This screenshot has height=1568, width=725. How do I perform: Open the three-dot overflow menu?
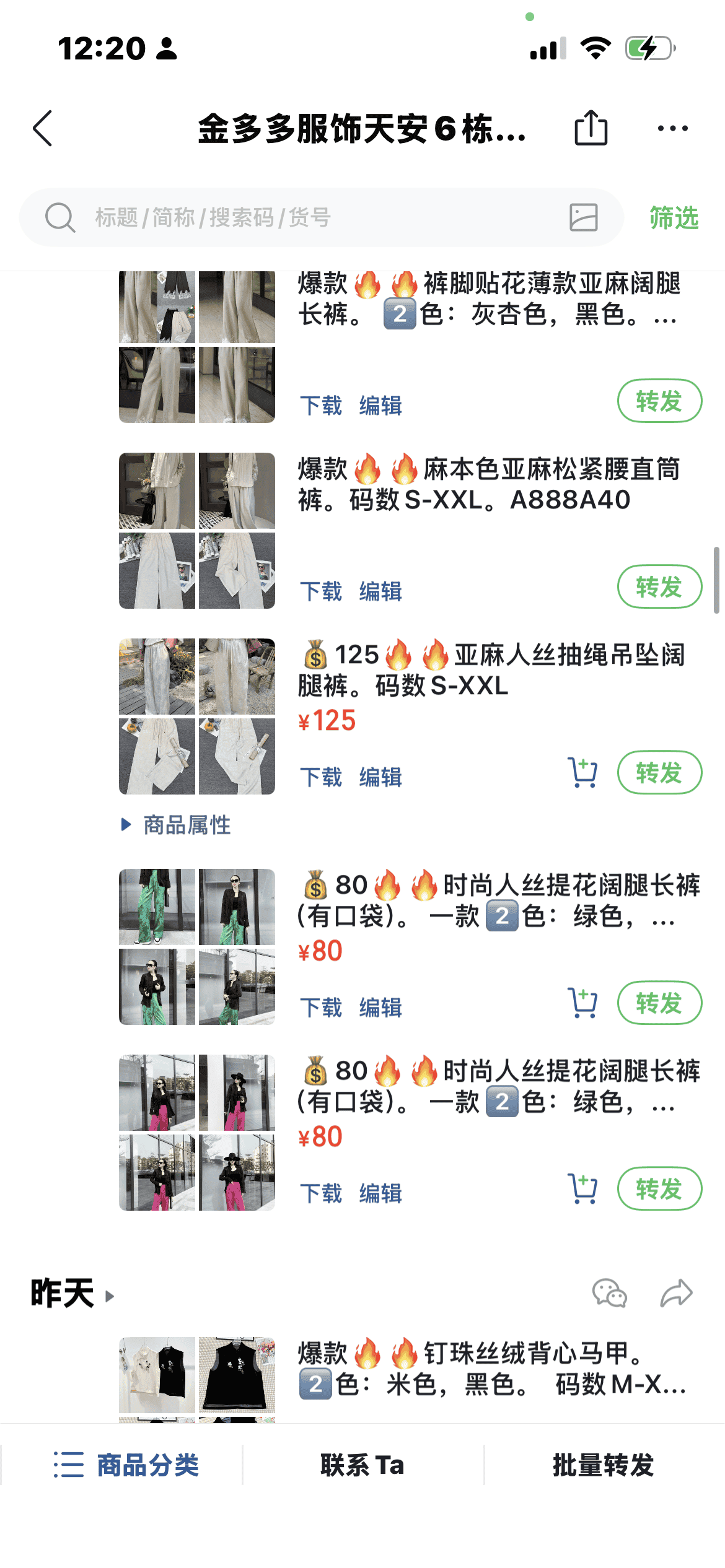pyautogui.click(x=672, y=128)
